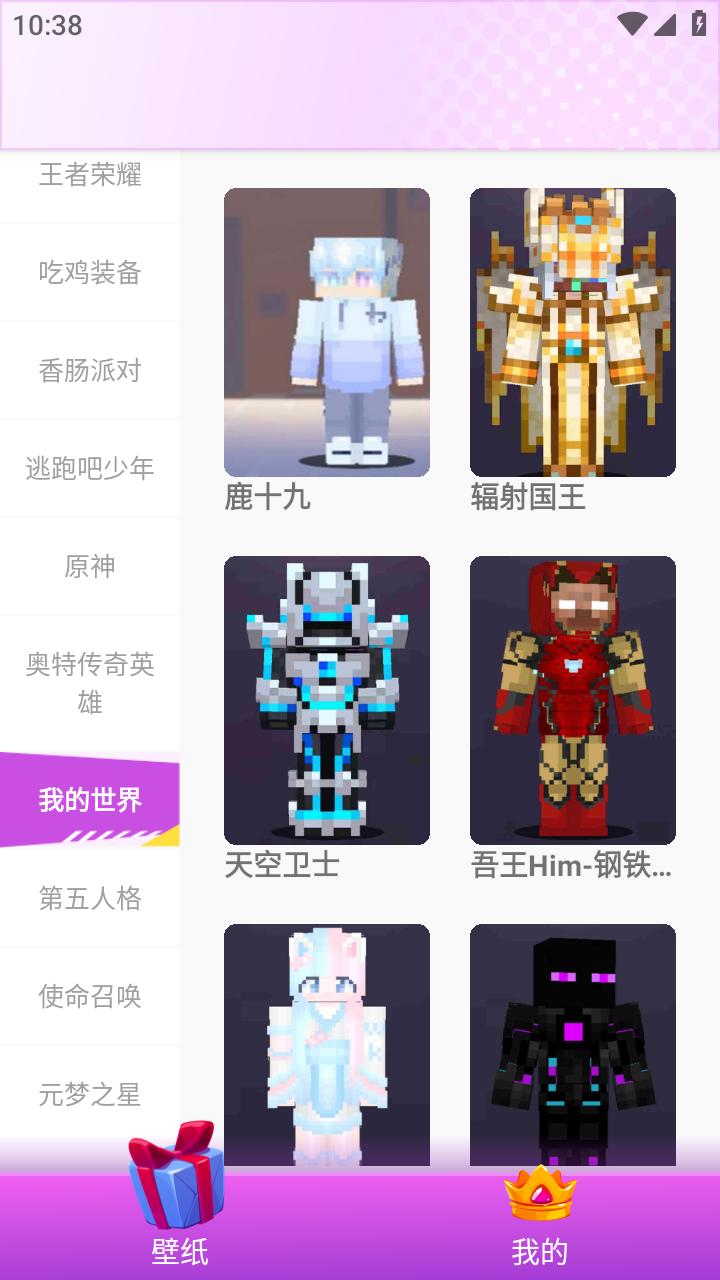Screen dimensions: 720x1280
Task: Choose 逃跑吧少年 in the sidebar
Action: tap(90, 468)
